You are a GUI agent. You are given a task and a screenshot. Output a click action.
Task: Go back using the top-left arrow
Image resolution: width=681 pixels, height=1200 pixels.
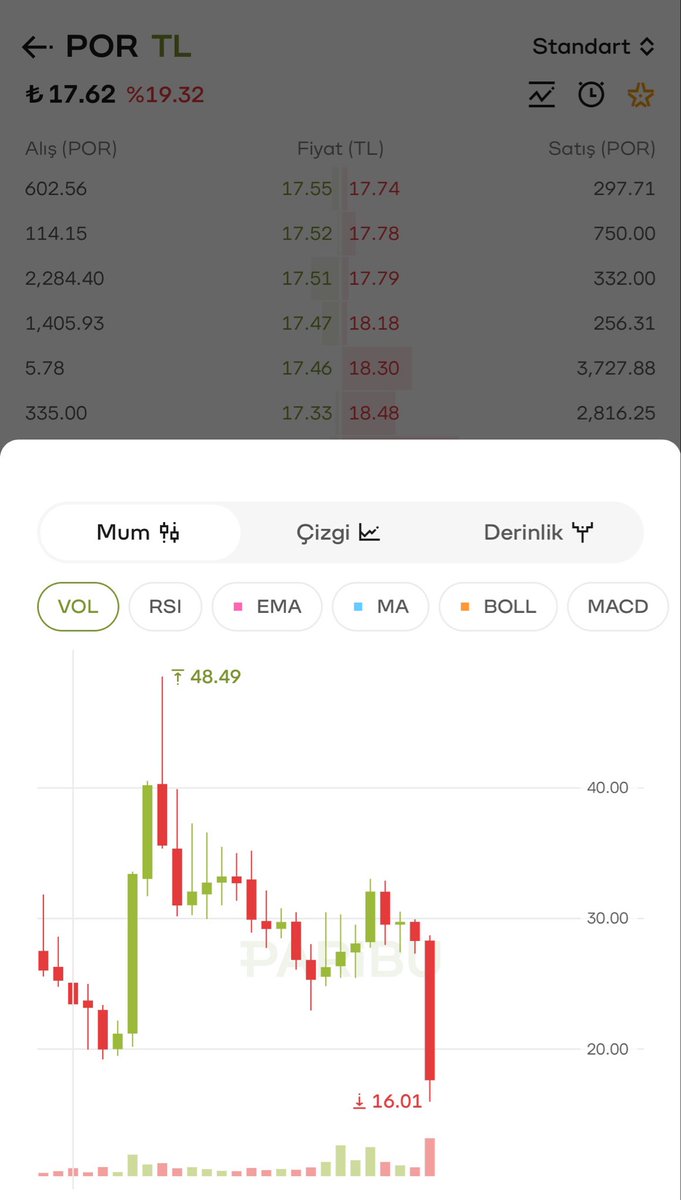point(37,47)
